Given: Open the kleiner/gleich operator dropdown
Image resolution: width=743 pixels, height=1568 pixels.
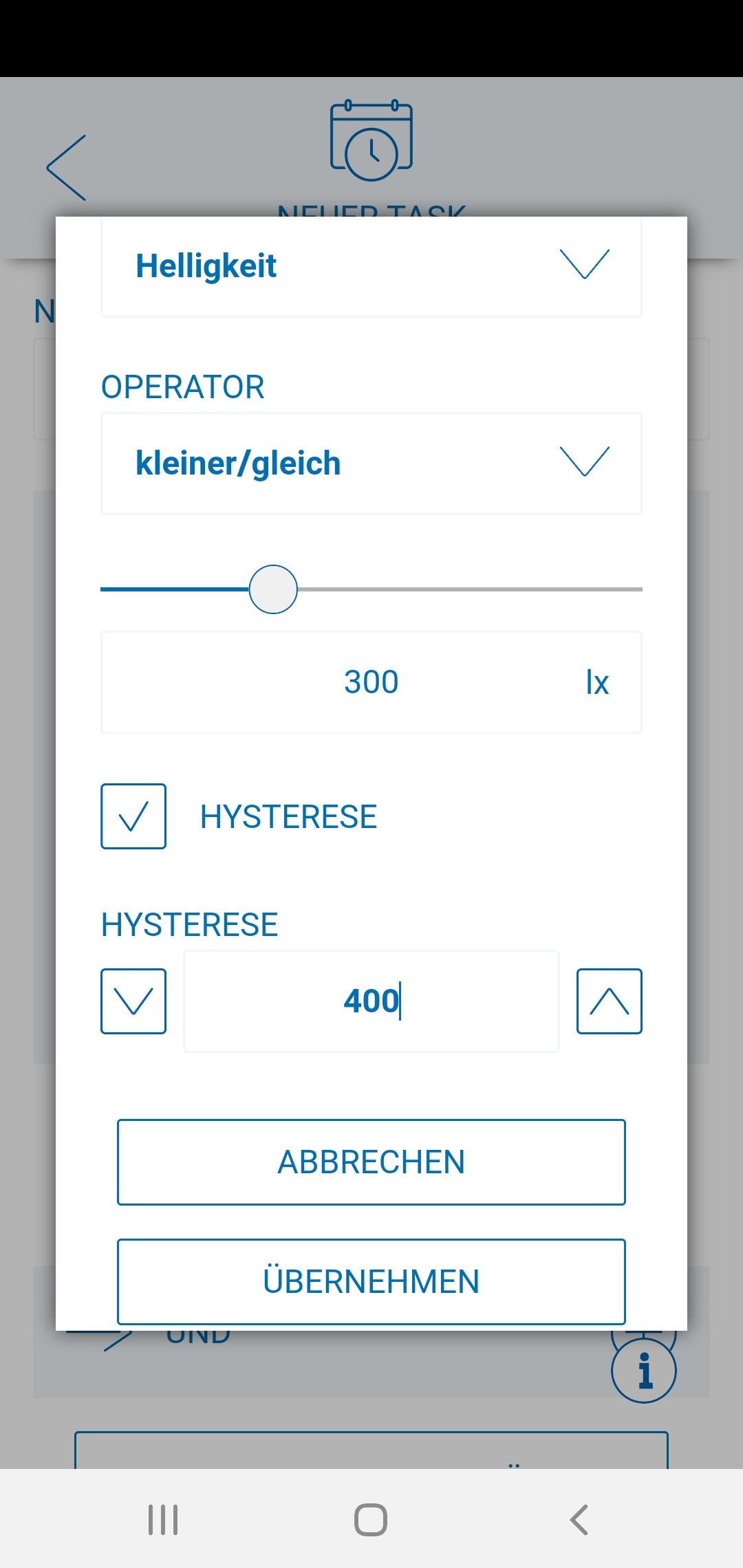Looking at the screenshot, I should 371,464.
